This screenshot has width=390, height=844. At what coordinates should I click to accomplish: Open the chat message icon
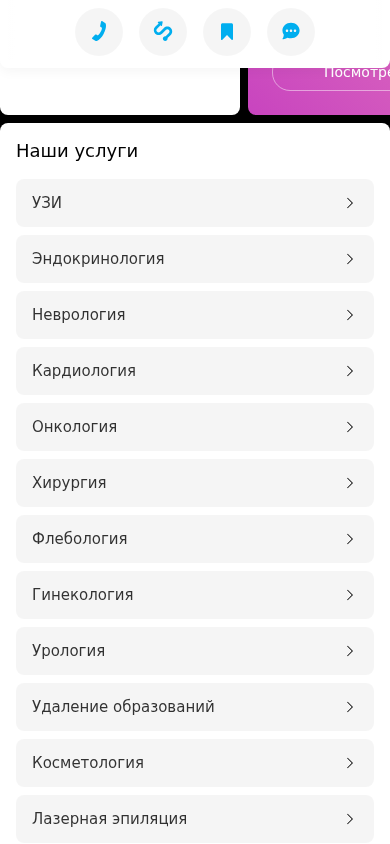tap(291, 32)
